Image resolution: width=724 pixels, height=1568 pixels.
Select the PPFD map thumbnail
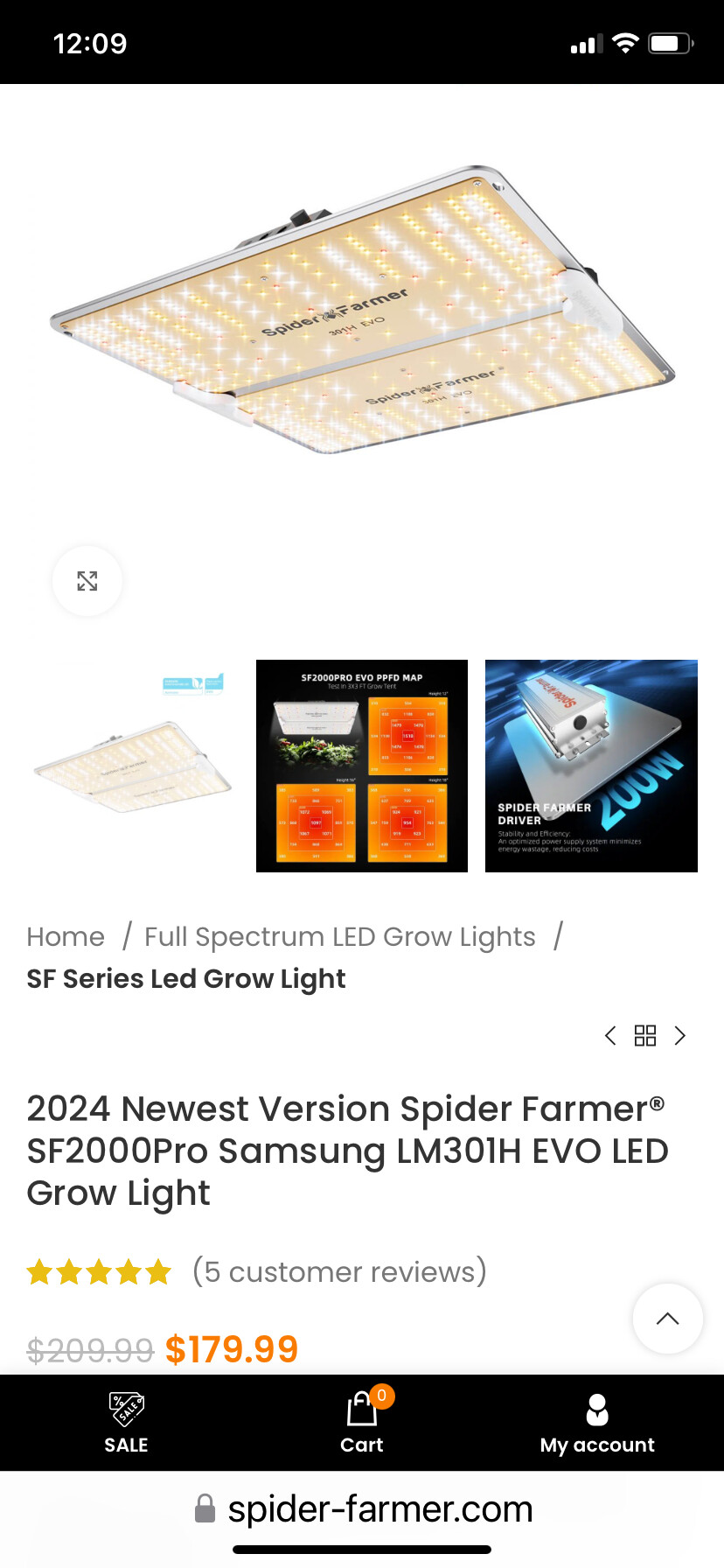point(362,766)
